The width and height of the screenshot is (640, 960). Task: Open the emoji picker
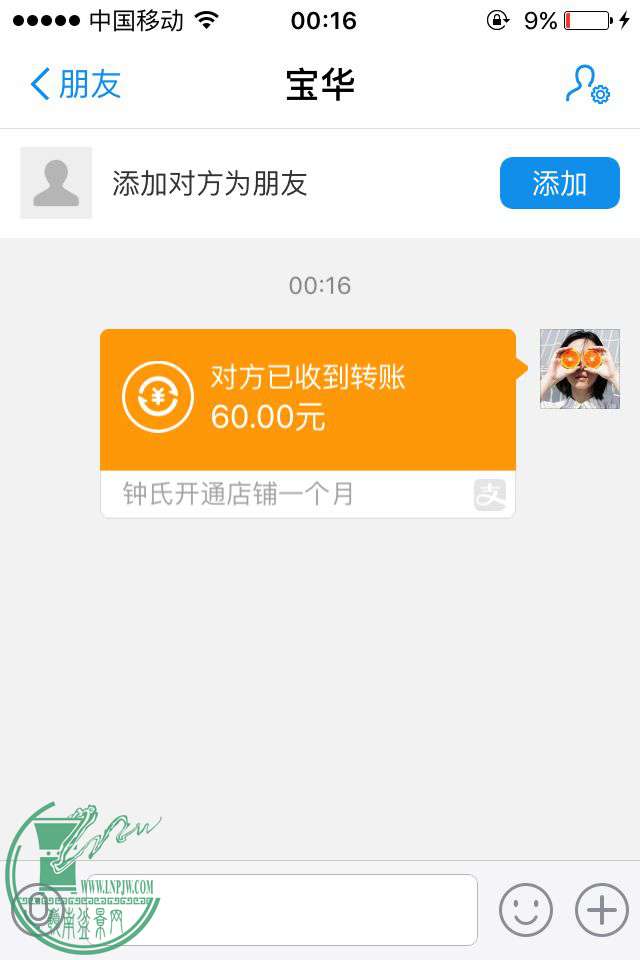click(x=526, y=910)
